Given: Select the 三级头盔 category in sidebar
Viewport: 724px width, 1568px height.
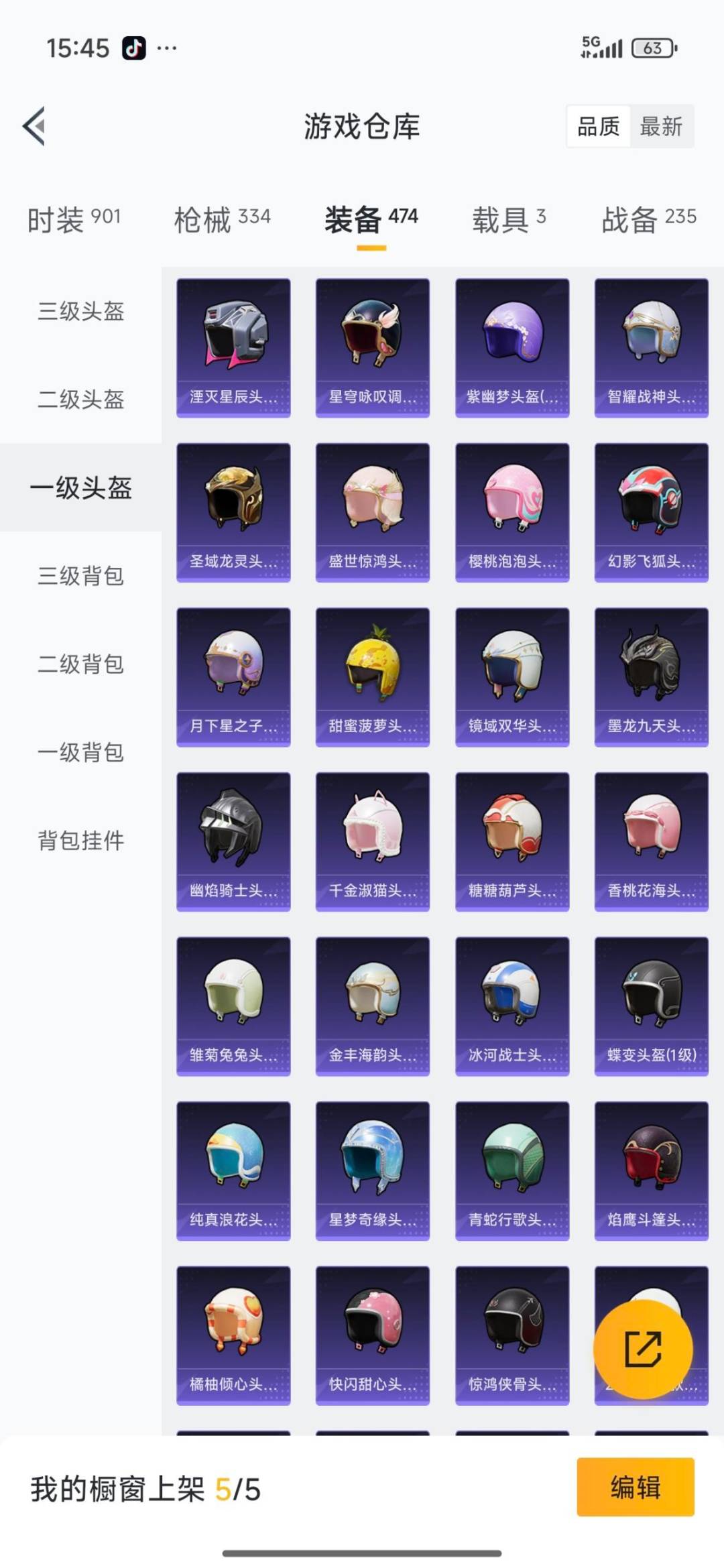Looking at the screenshot, I should [80, 312].
